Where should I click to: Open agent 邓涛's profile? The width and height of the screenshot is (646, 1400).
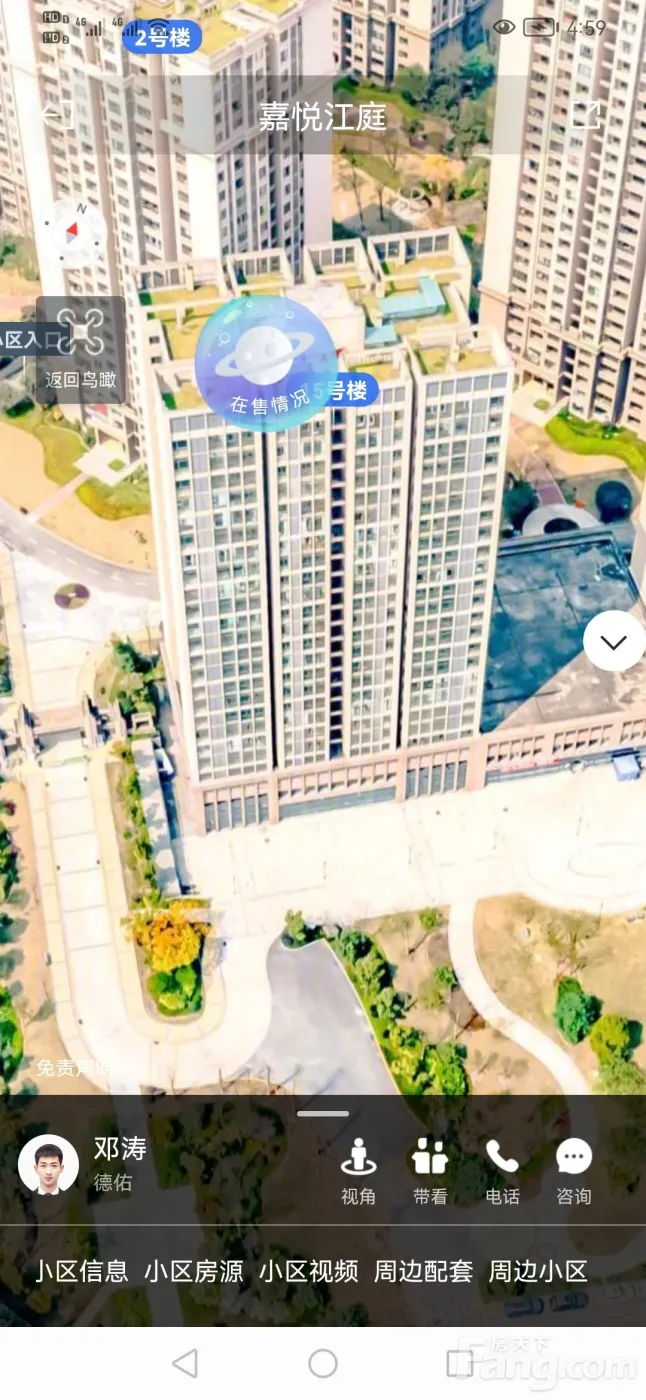click(48, 1165)
